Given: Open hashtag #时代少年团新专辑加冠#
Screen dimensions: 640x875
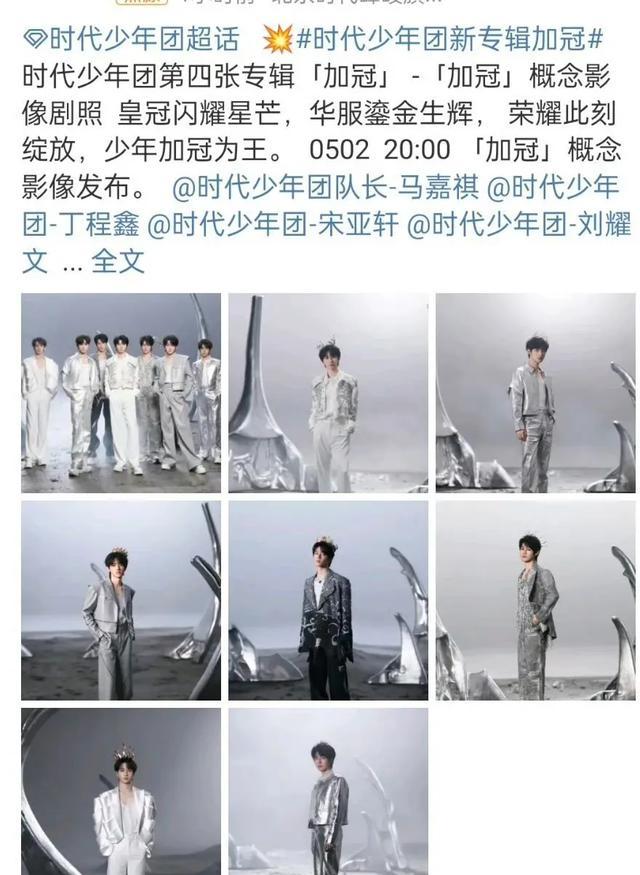Looking at the screenshot, I should (x=449, y=40).
